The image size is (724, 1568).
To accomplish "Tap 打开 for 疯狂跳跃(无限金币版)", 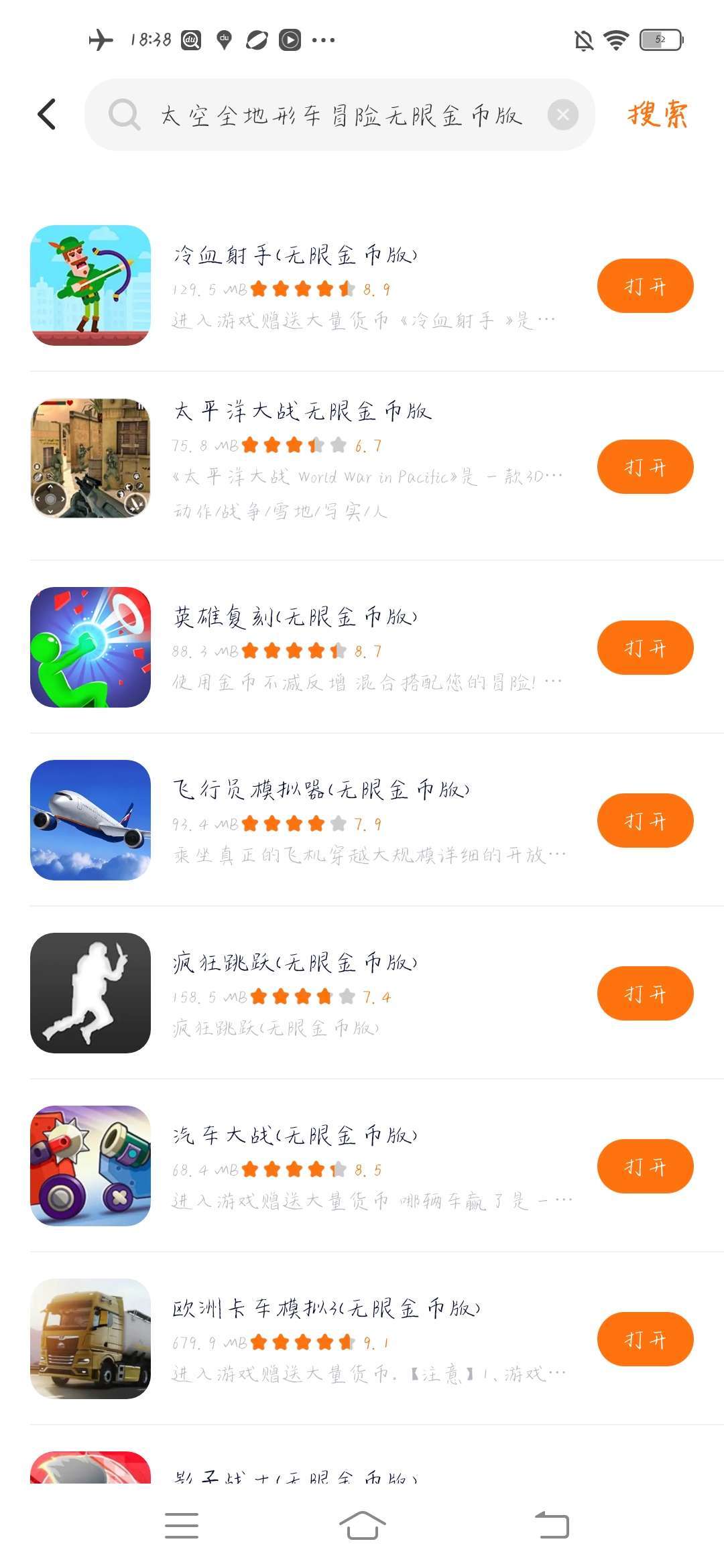I will pos(645,994).
